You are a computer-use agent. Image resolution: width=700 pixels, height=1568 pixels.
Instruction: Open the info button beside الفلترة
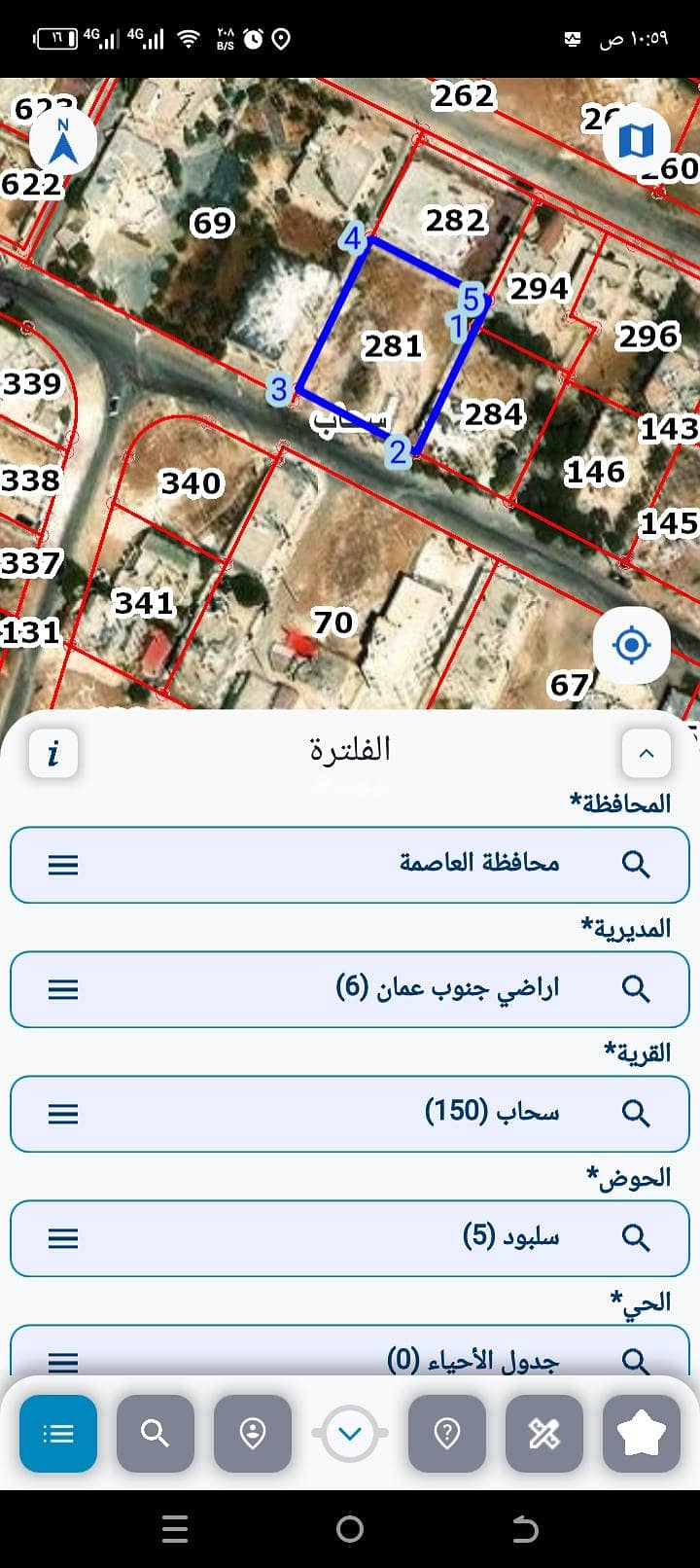point(53,753)
